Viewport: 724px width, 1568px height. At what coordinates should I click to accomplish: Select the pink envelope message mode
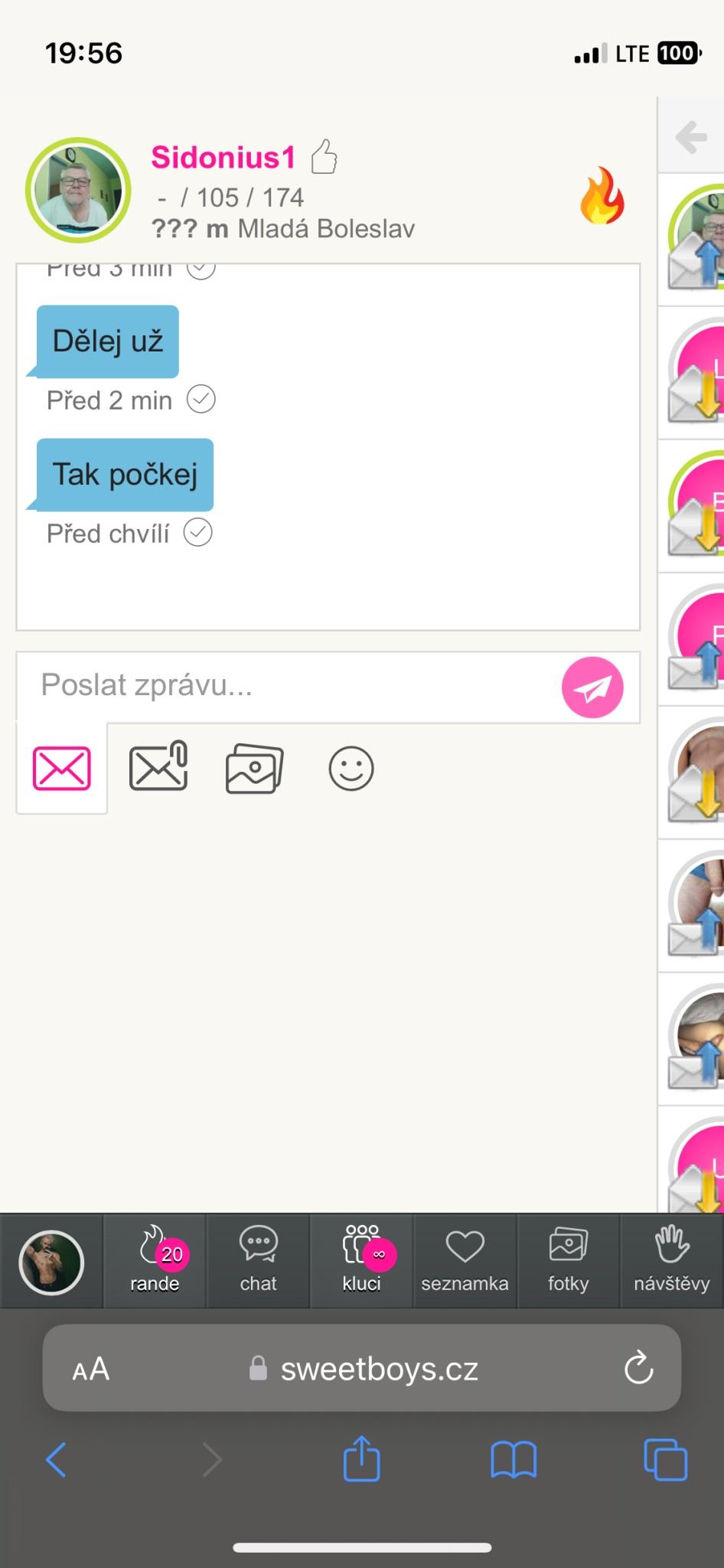(x=62, y=768)
